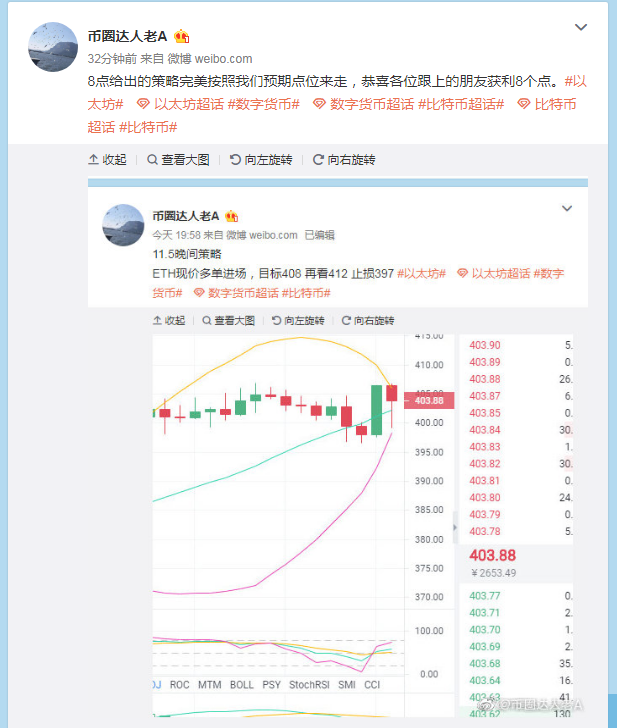Open the post options chevron menu

580,28
